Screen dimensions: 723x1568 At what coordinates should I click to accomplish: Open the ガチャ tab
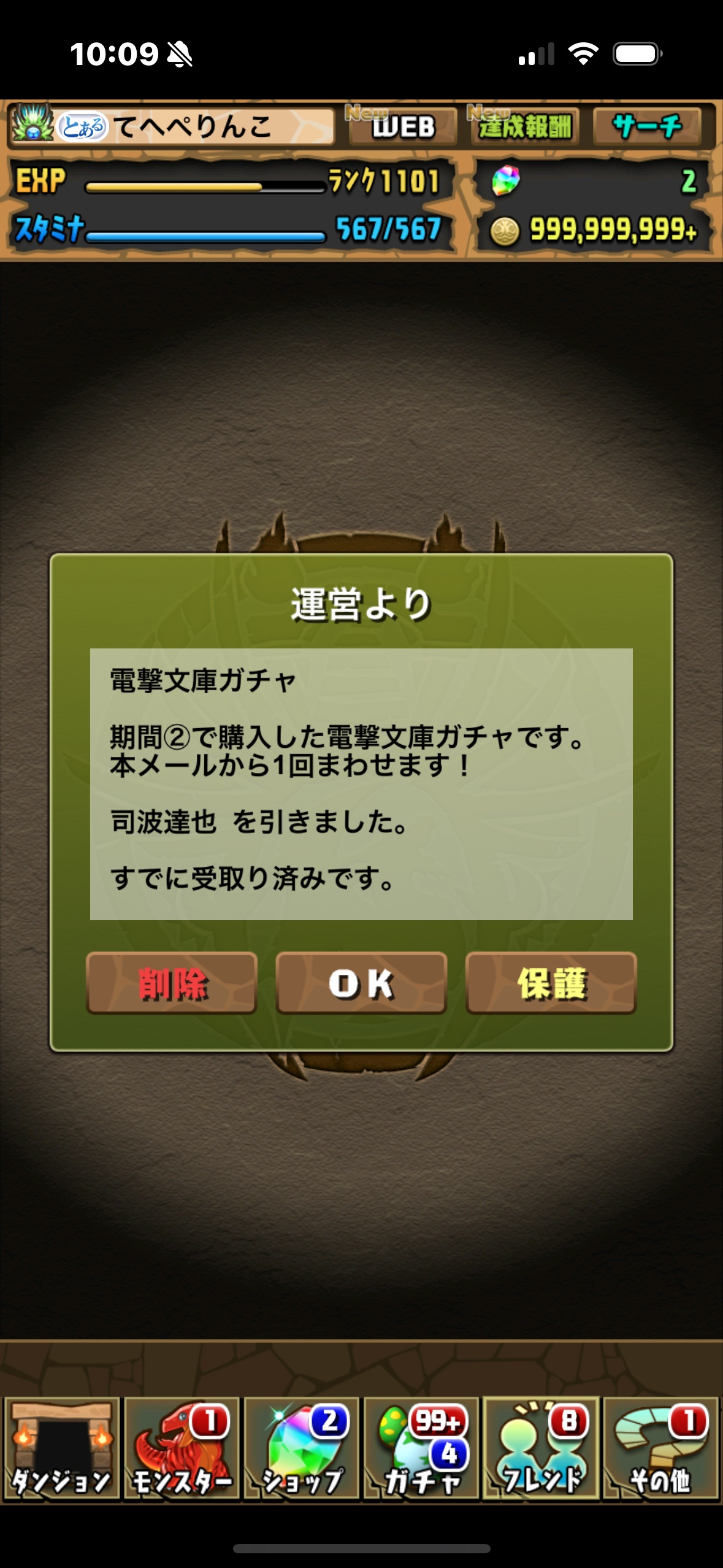click(x=421, y=1448)
